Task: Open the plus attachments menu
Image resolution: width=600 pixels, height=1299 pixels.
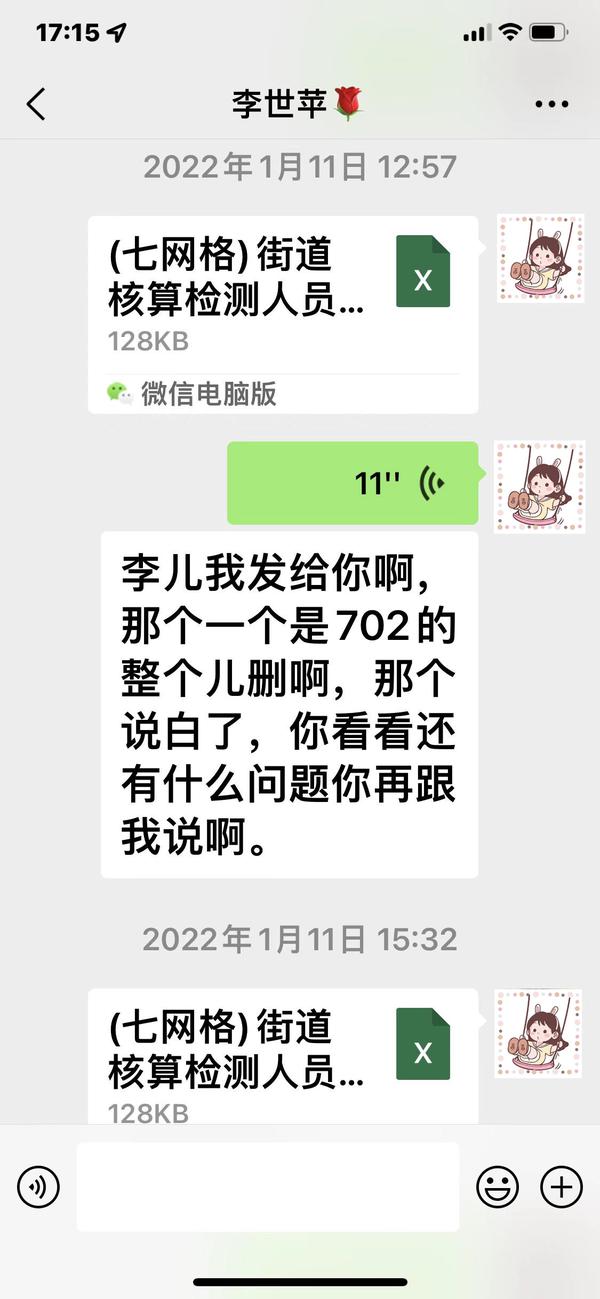Action: [x=561, y=1187]
